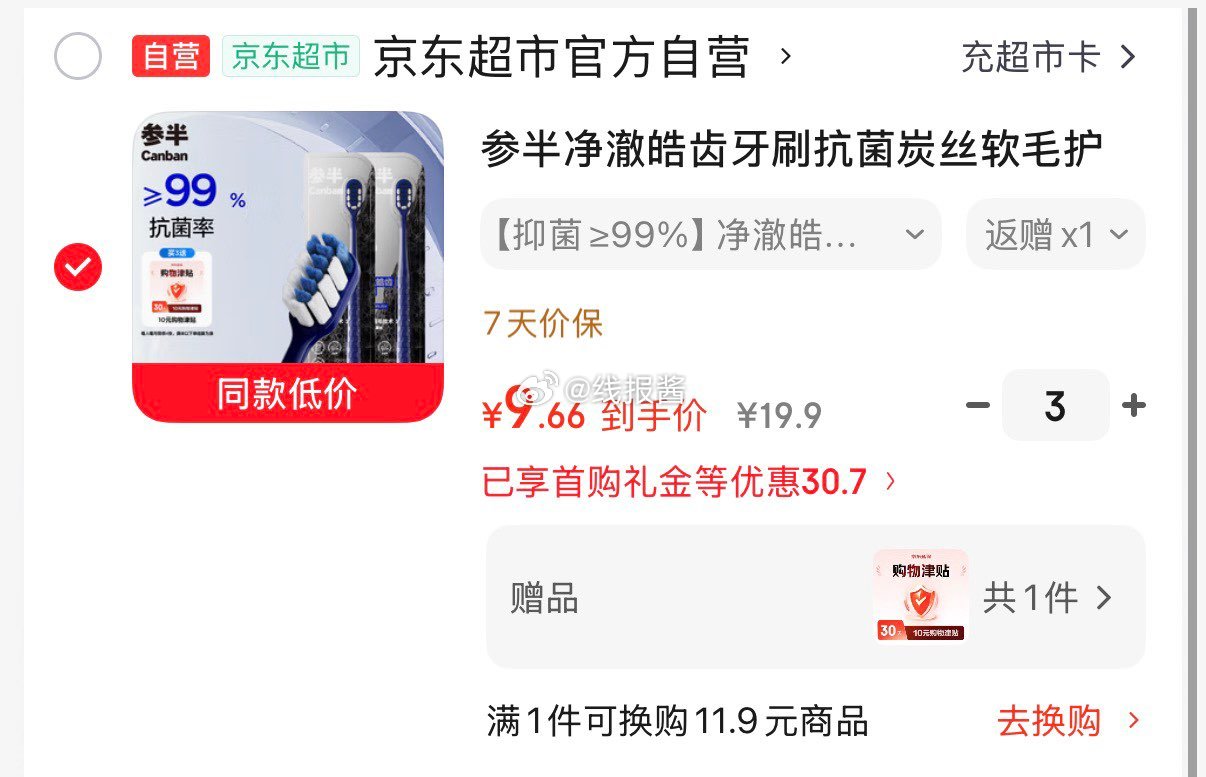Open the 京东超市官方自营 store page

561,57
